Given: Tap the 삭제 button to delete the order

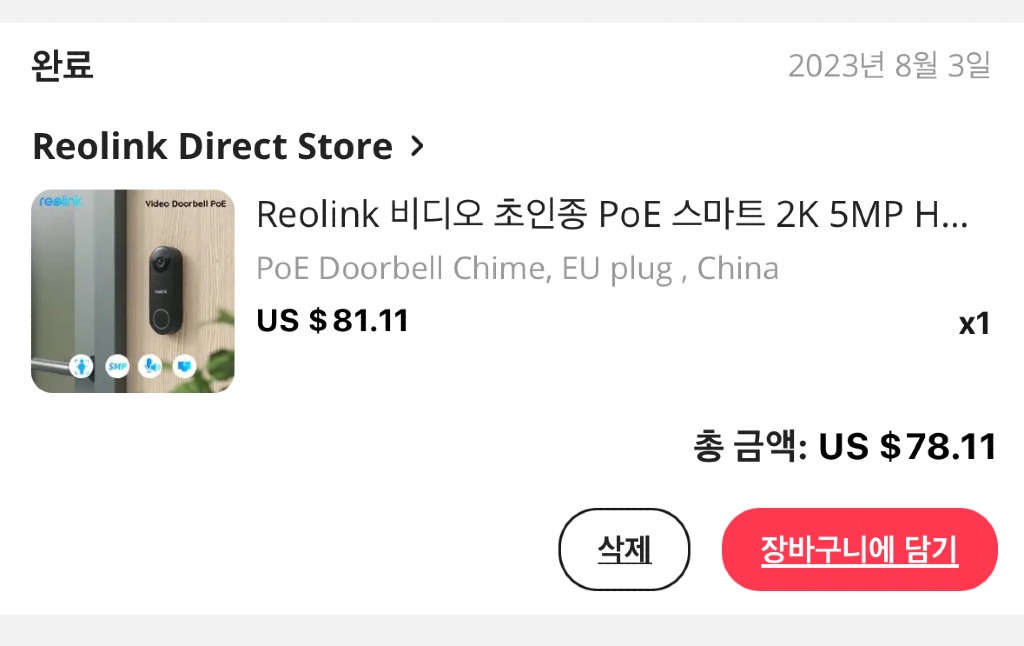Looking at the screenshot, I should pyautogui.click(x=624, y=549).
